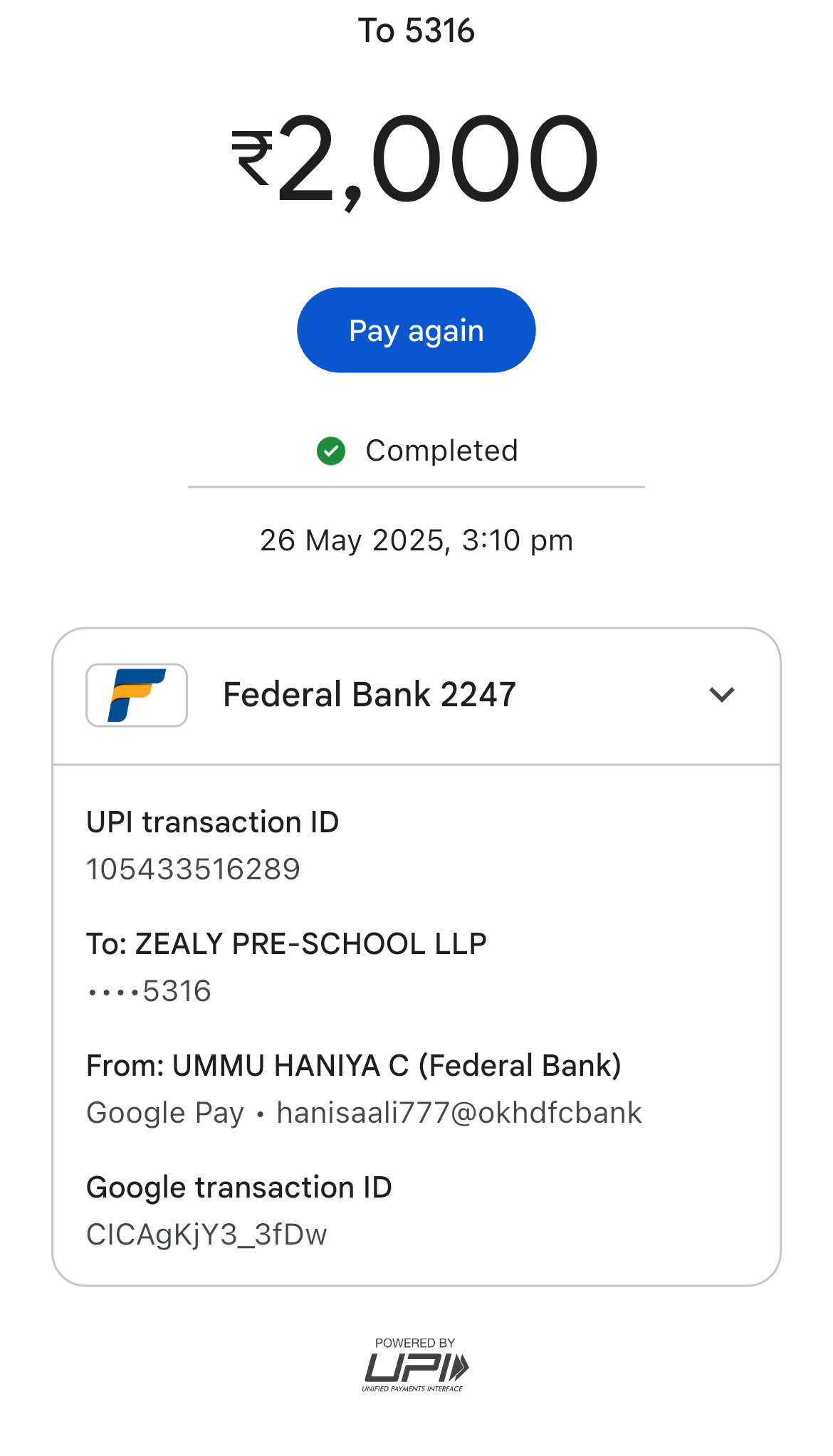This screenshot has width=833, height=1456.
Task: Tap the Pay again button
Action: click(416, 330)
